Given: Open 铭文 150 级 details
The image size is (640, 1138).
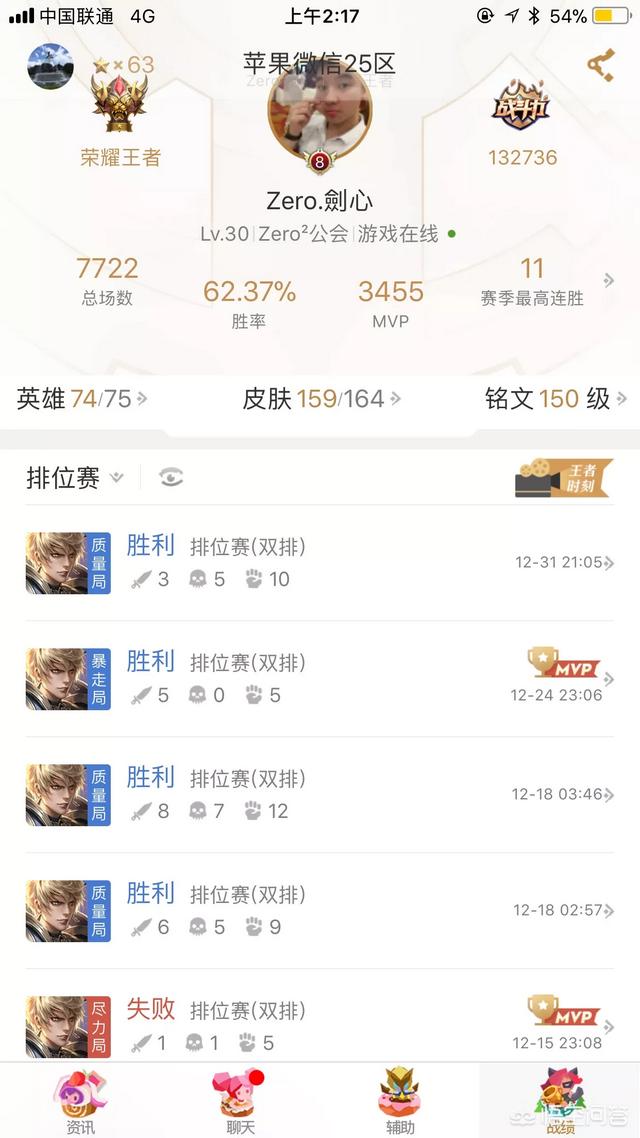Looking at the screenshot, I should 556,399.
